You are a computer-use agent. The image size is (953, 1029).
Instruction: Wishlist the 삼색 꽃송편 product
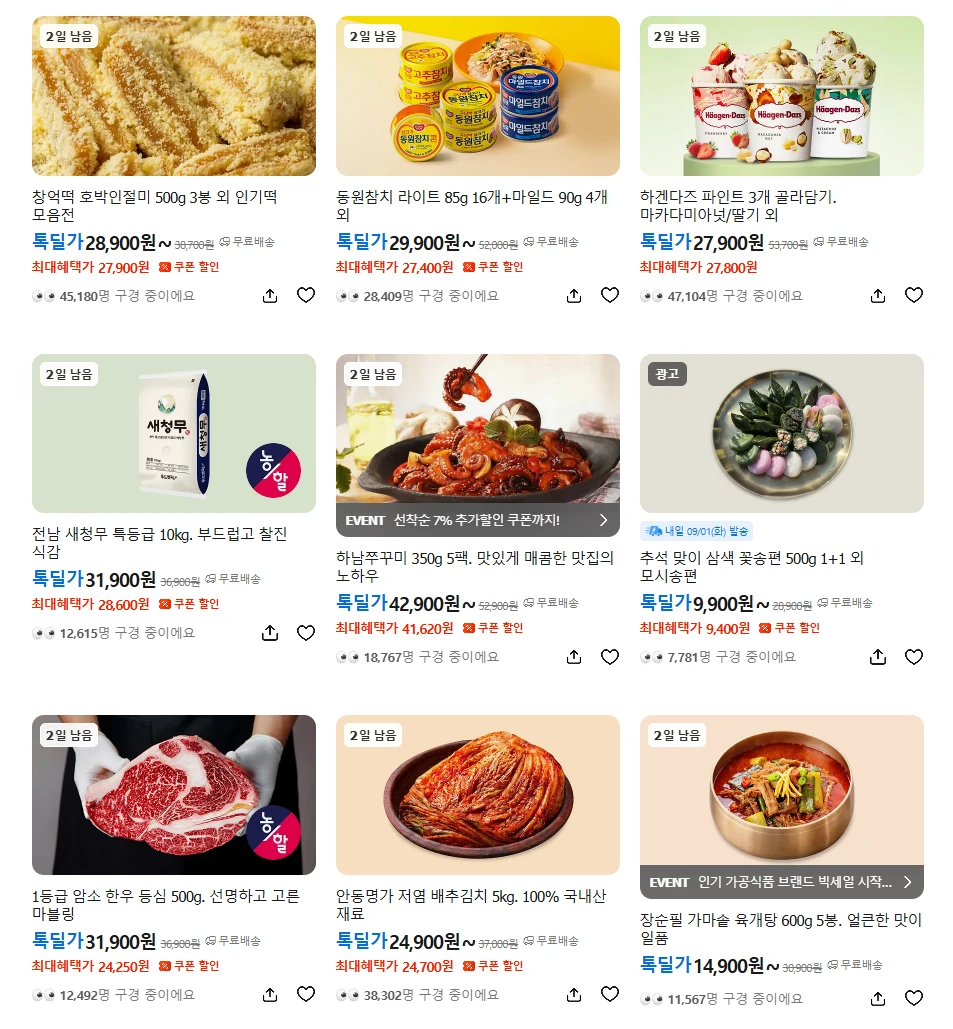[914, 656]
